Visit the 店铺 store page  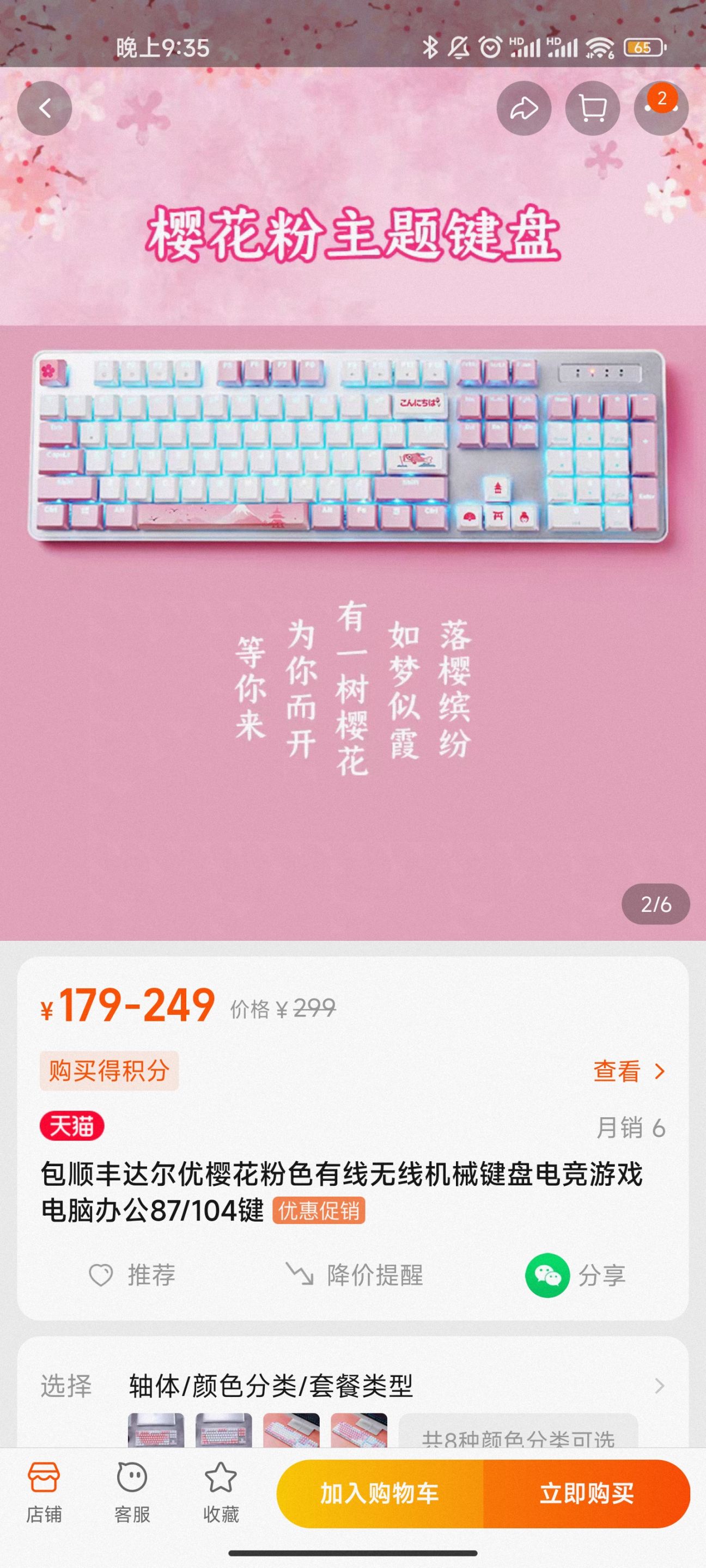point(44,1492)
